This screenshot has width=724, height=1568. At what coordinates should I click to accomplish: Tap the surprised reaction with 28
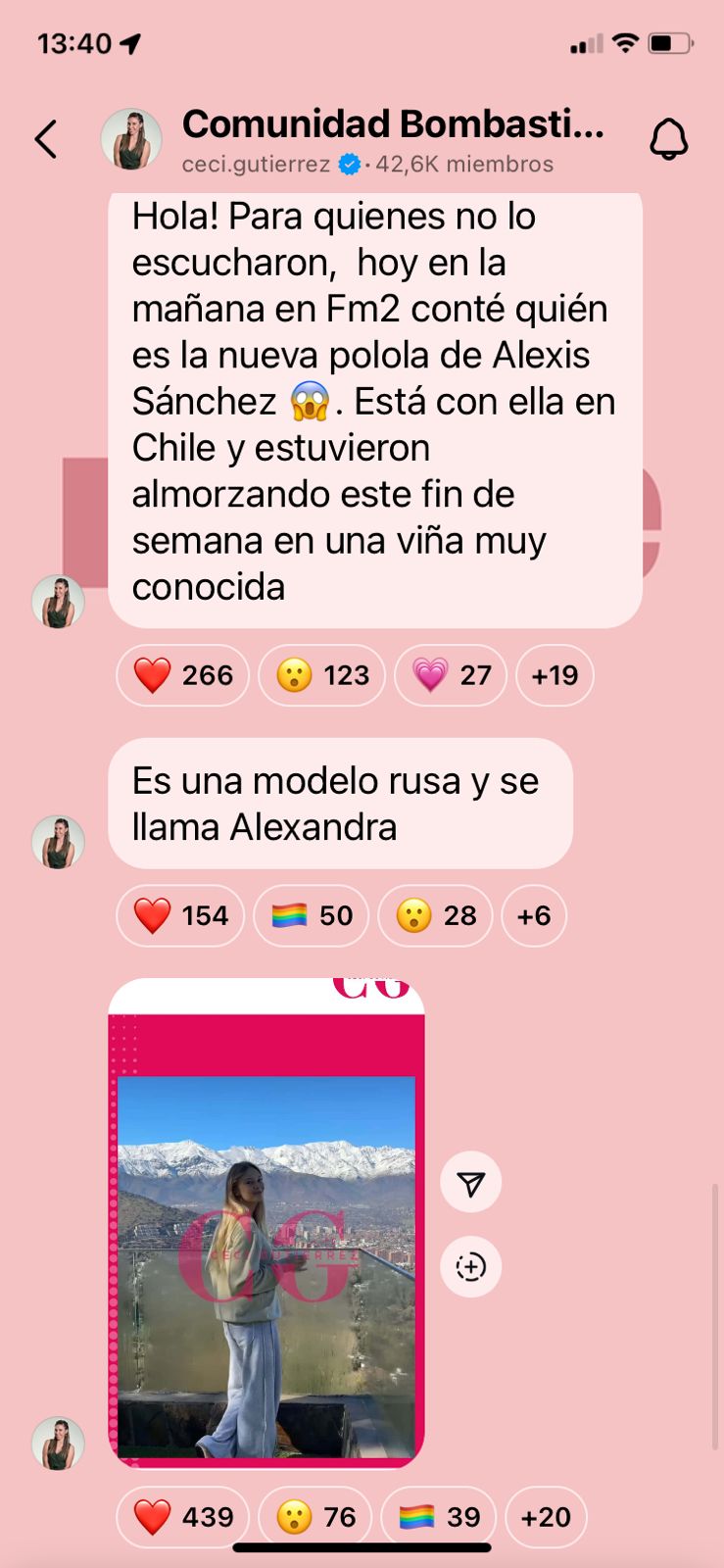(435, 915)
